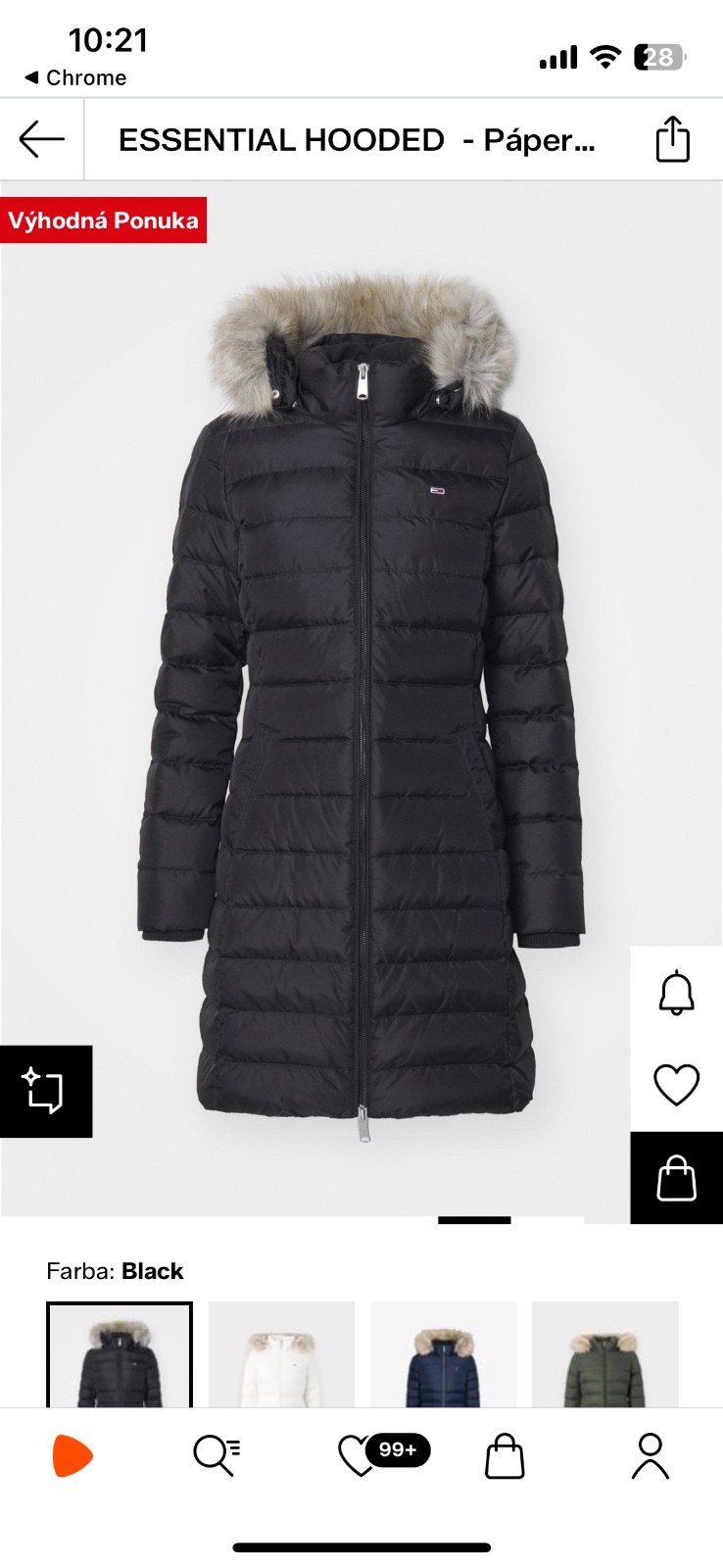This screenshot has height=1568, width=723.
Task: Select the navy blue jacket color
Action: 443,1355
